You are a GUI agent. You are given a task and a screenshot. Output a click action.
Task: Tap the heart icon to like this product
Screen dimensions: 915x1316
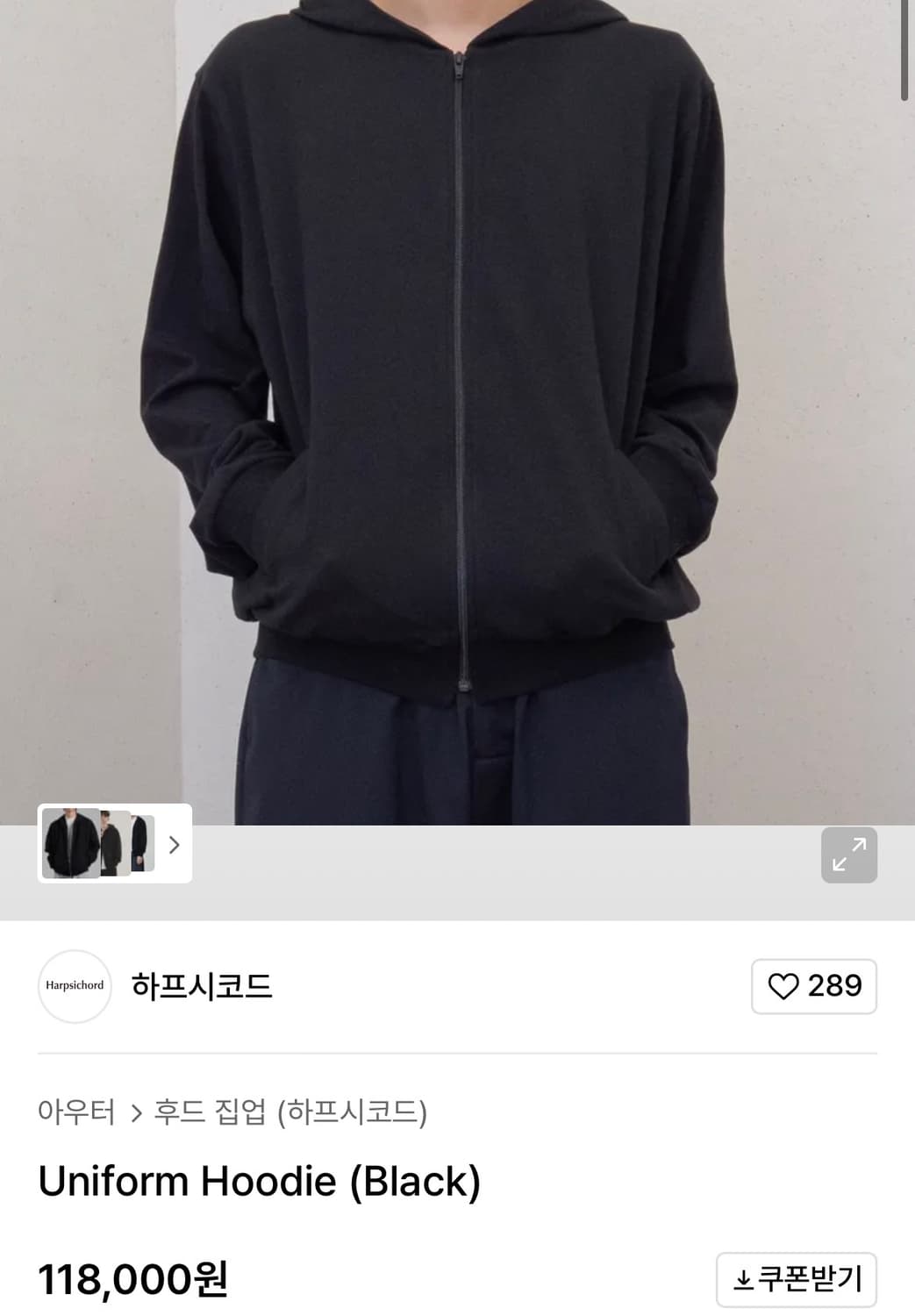(x=785, y=986)
